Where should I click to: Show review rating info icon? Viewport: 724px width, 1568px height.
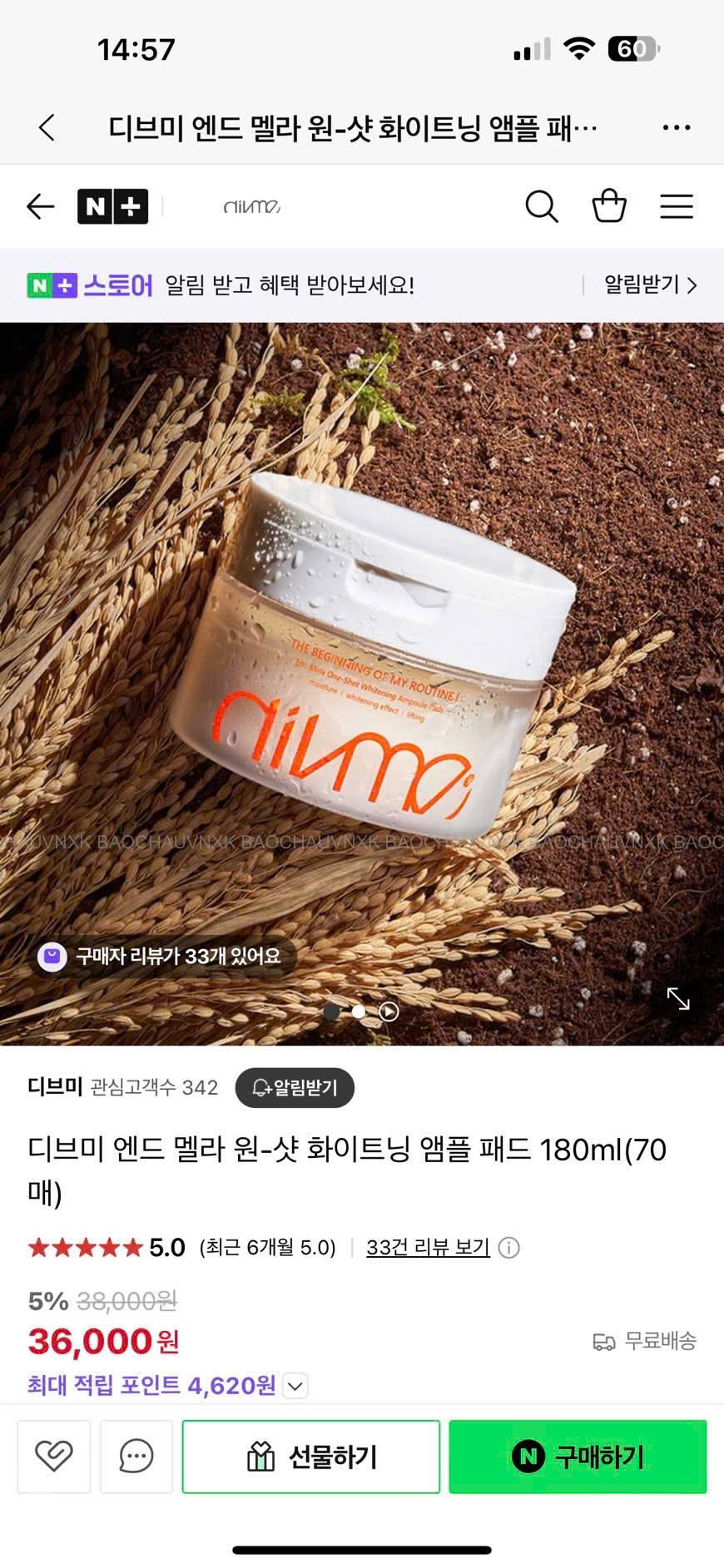(x=508, y=1248)
